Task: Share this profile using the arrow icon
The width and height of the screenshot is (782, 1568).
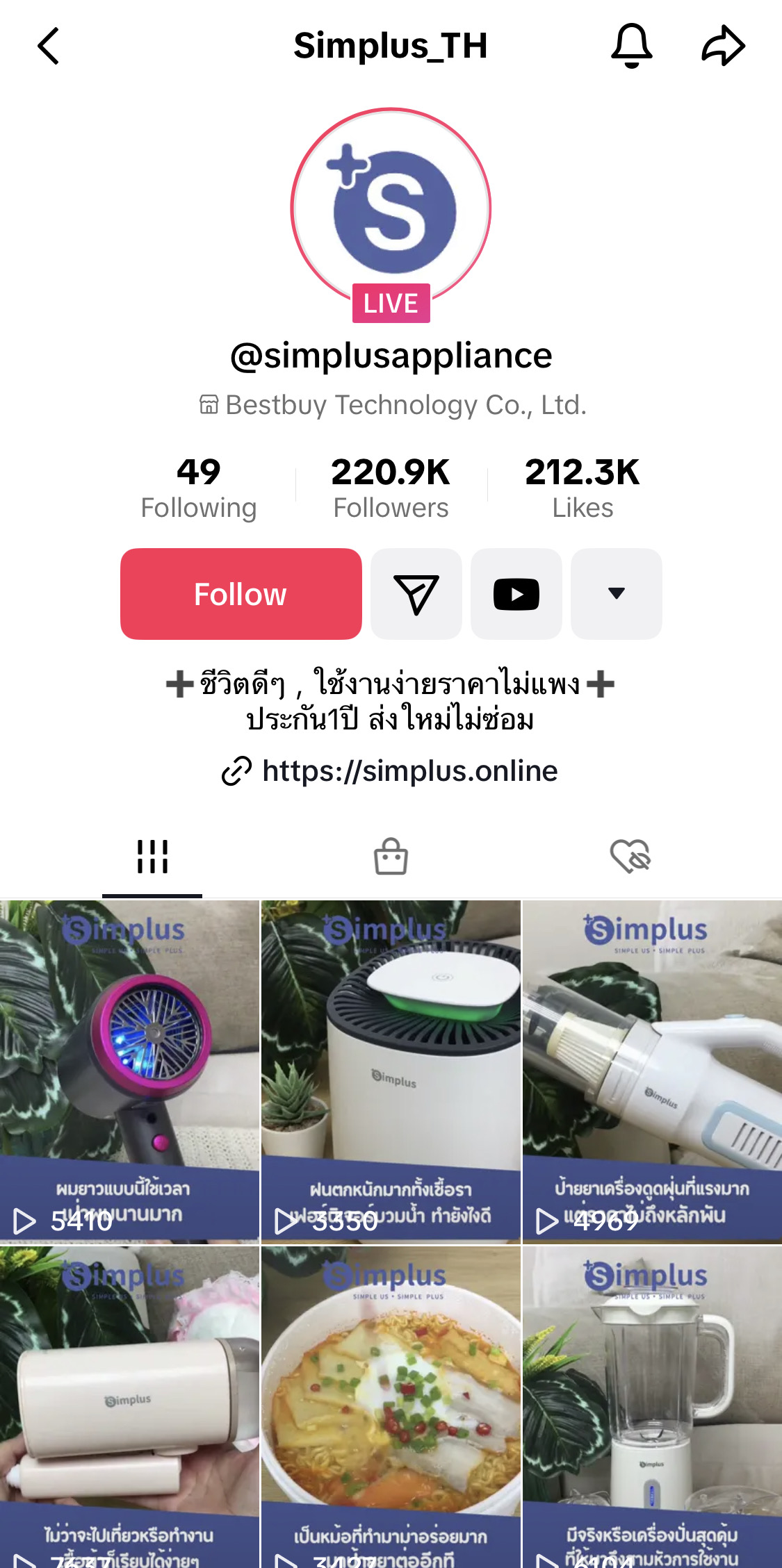Action: (x=724, y=46)
